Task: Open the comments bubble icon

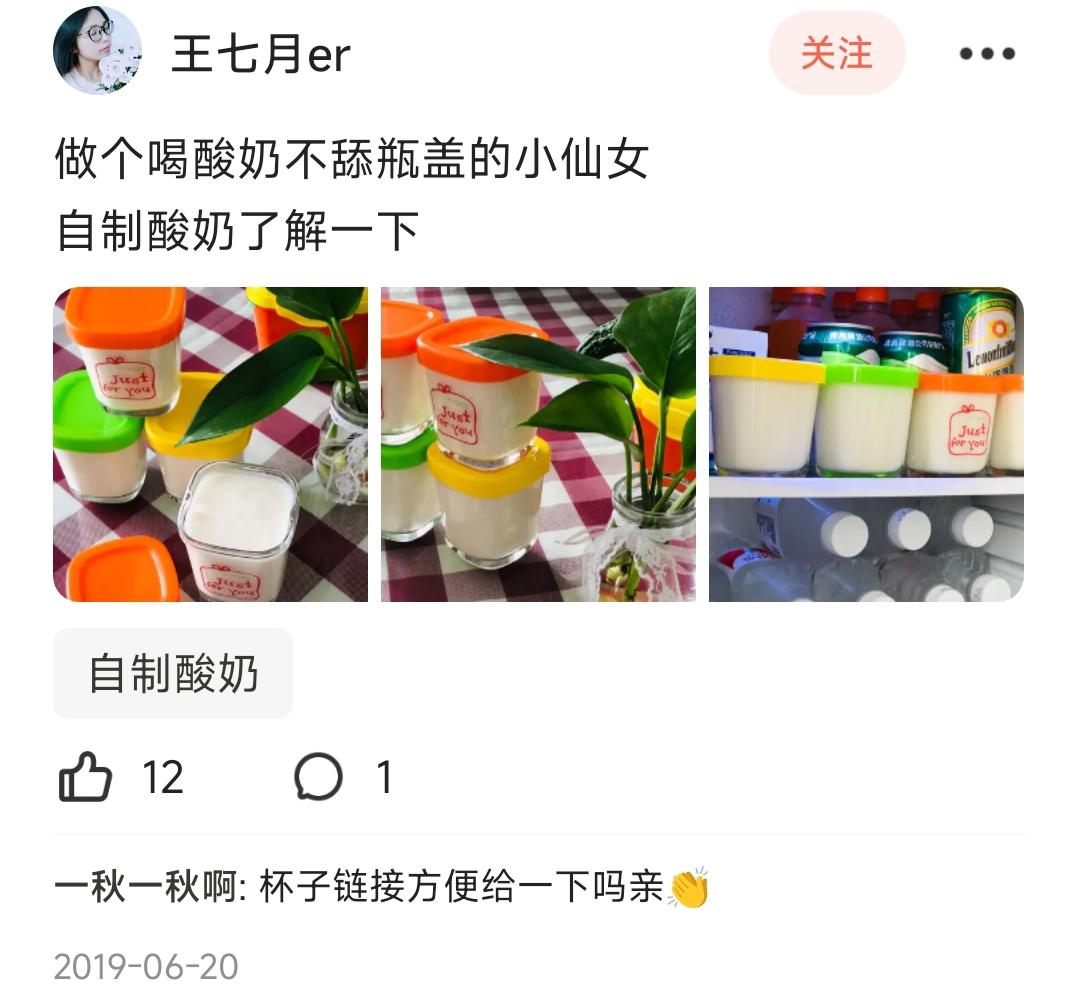Action: tap(318, 777)
